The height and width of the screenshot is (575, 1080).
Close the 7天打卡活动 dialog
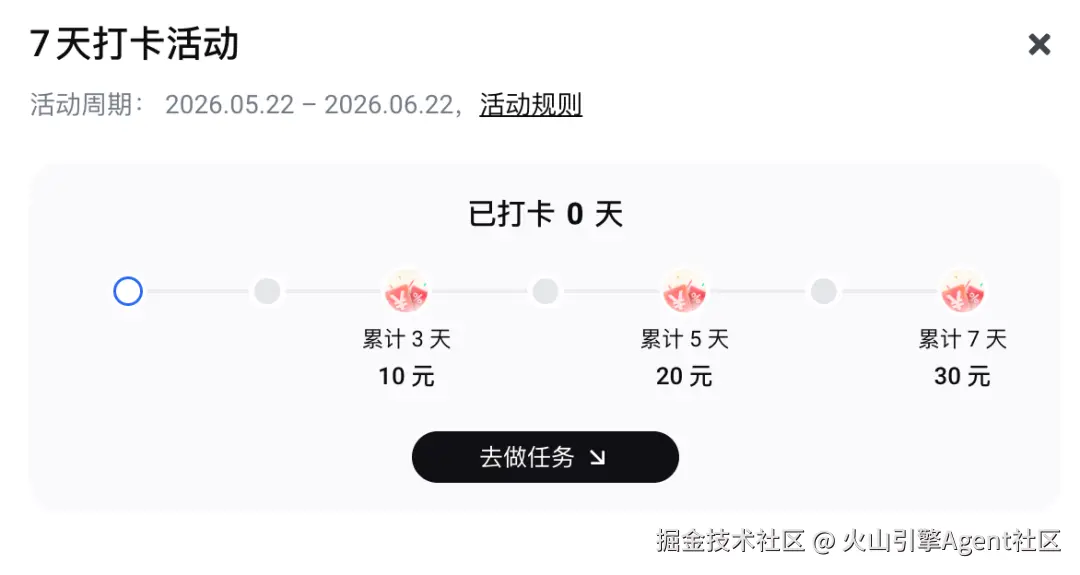1039,45
